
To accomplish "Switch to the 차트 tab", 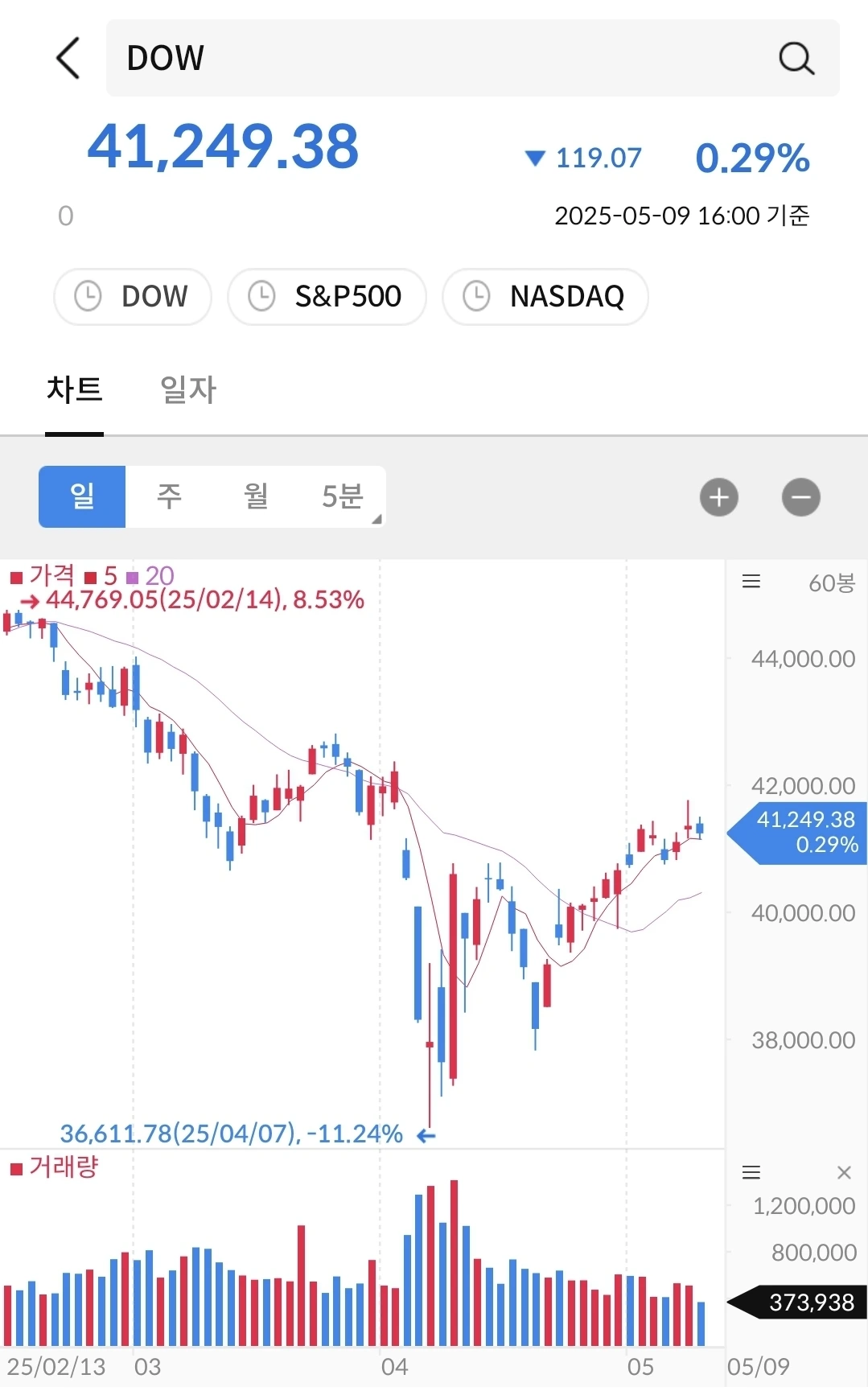I will (74, 390).
